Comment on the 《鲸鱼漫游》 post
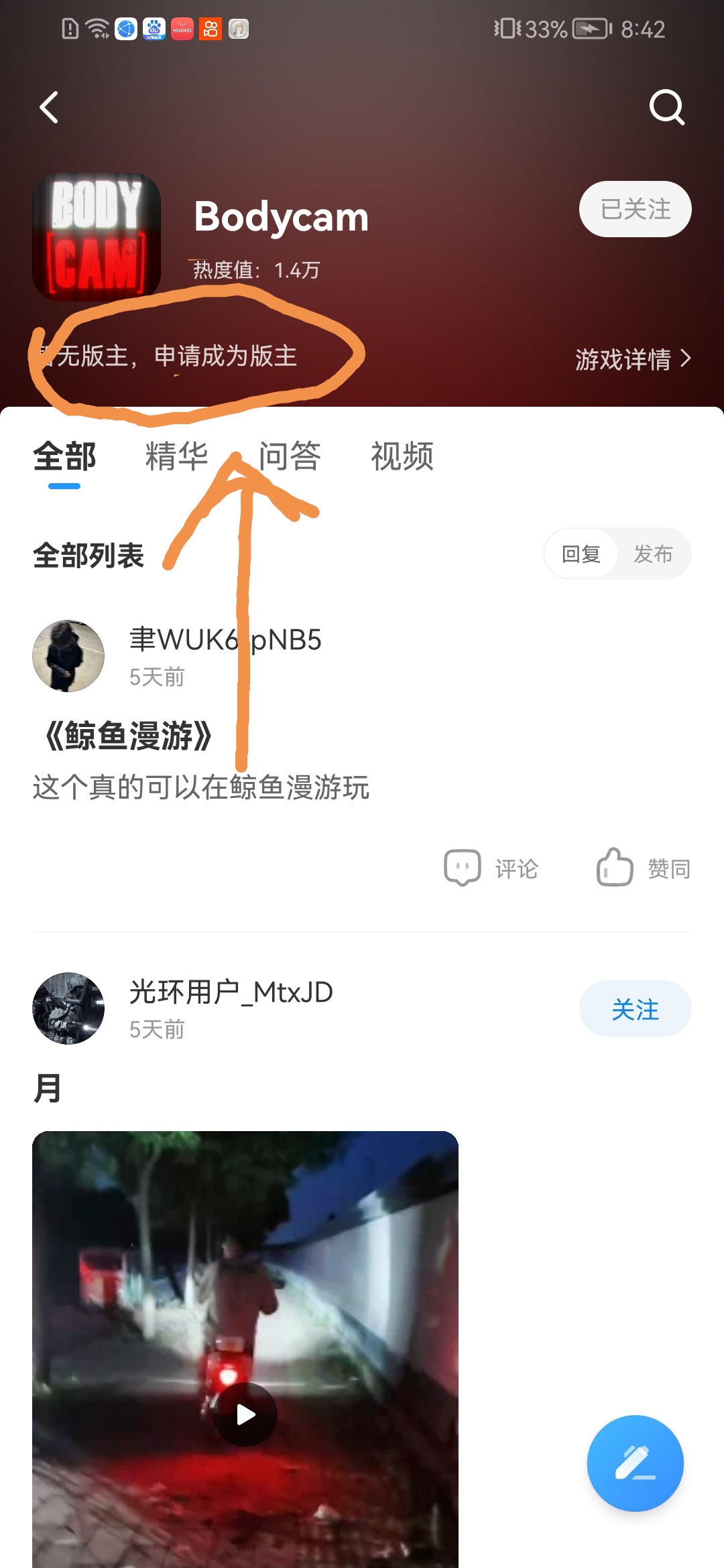The image size is (724, 1568). 491,868
